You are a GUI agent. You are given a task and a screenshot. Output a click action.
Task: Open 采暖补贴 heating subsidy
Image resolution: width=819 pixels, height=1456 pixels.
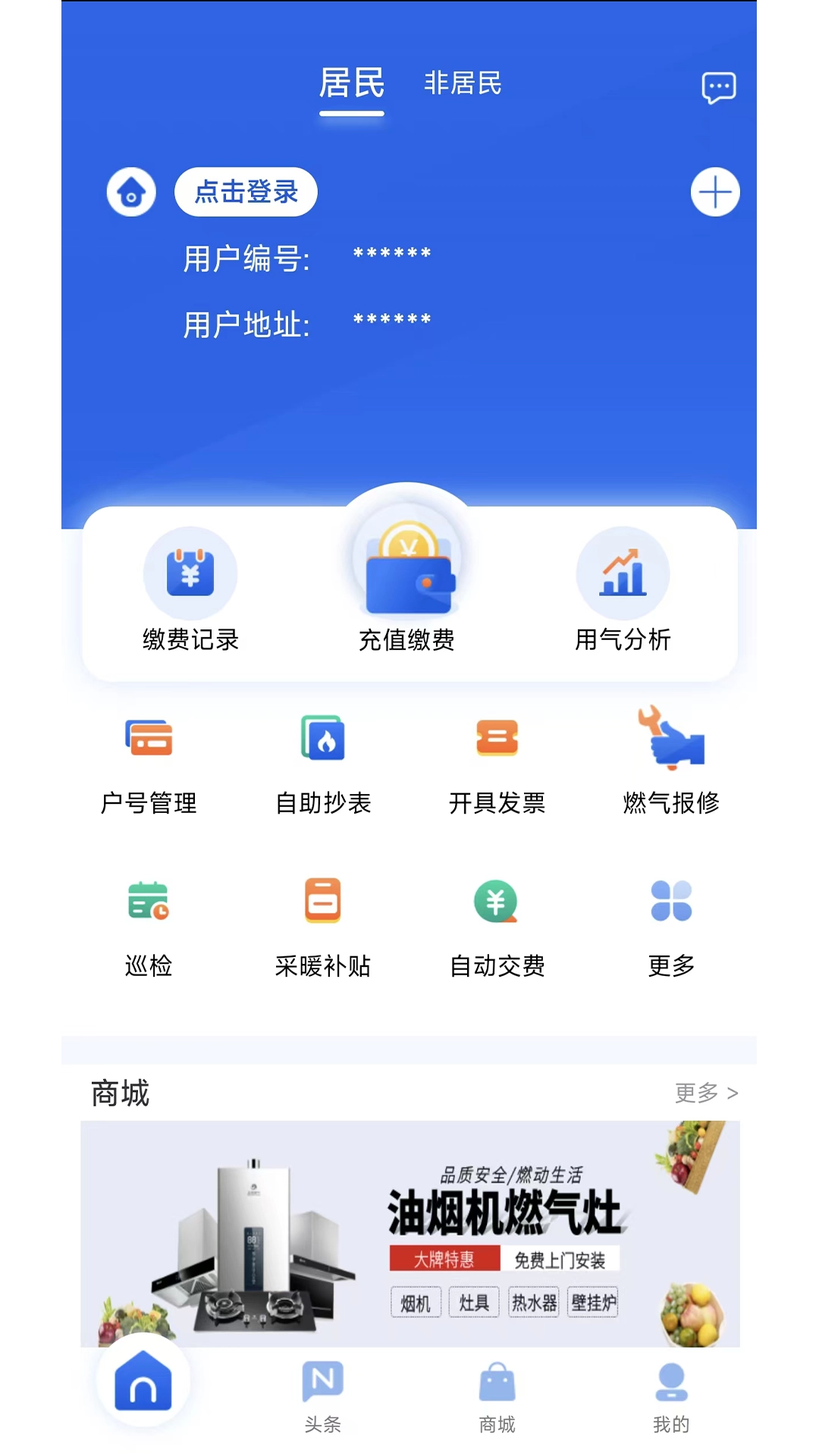pyautogui.click(x=323, y=927)
